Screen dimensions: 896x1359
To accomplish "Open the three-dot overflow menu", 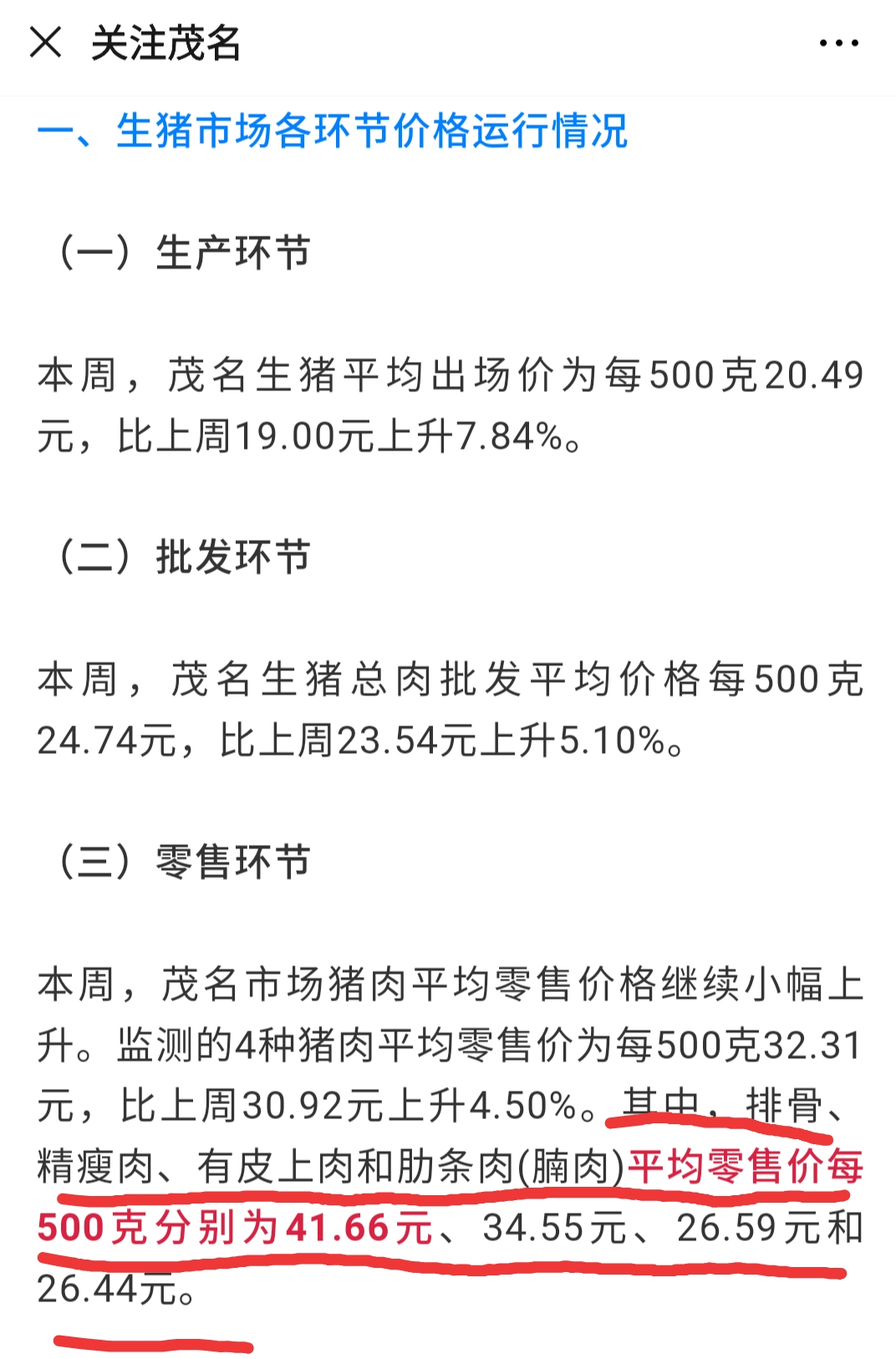I will coord(838,43).
